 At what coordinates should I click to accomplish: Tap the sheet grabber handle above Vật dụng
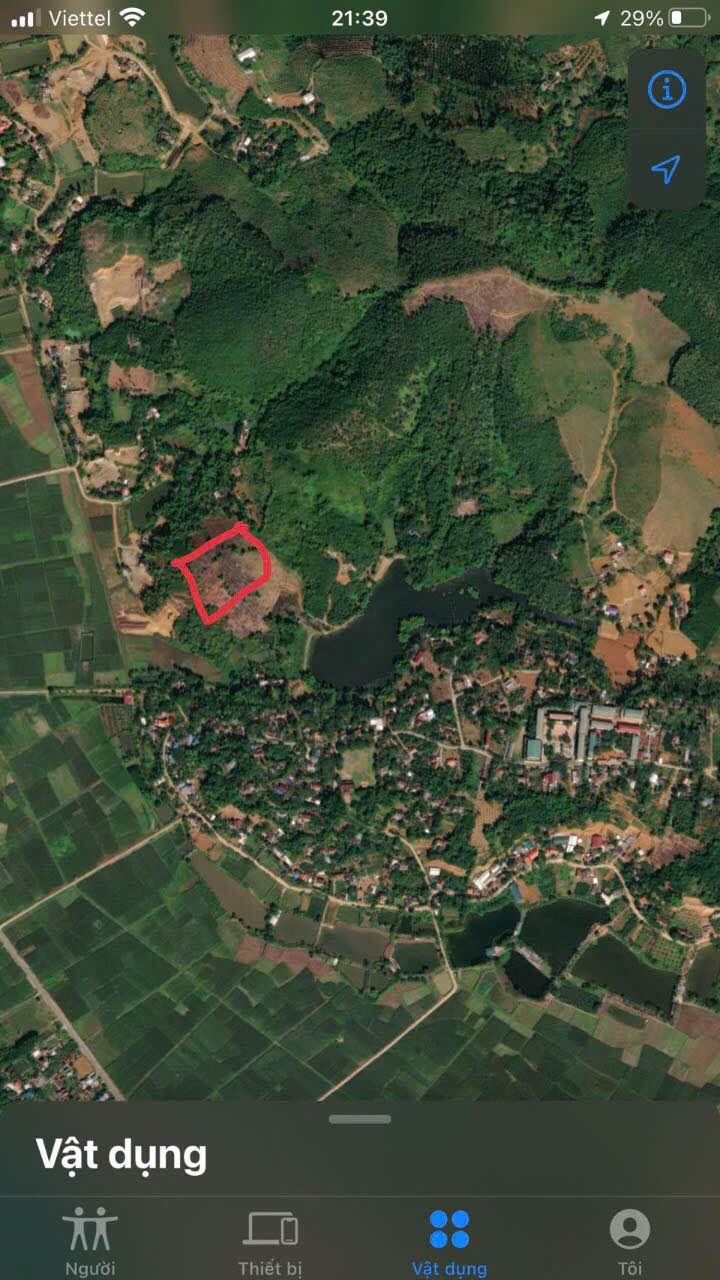click(x=360, y=1119)
